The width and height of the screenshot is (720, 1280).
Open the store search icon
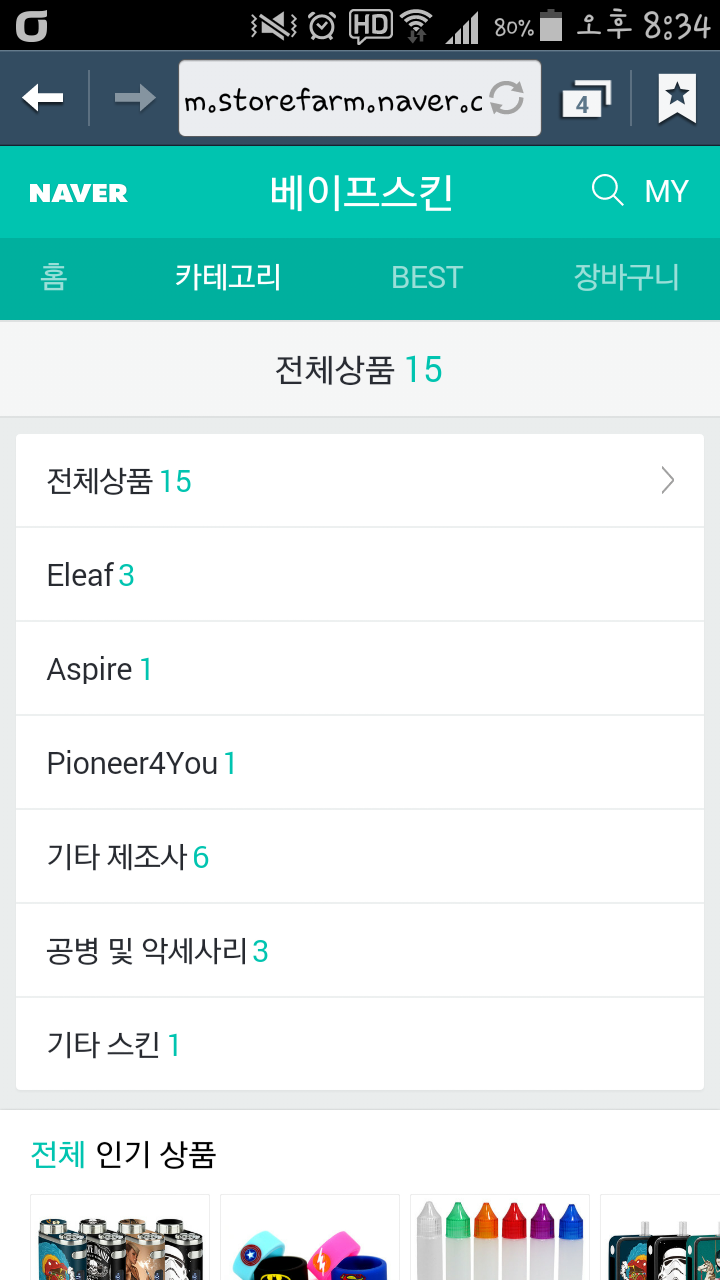607,190
